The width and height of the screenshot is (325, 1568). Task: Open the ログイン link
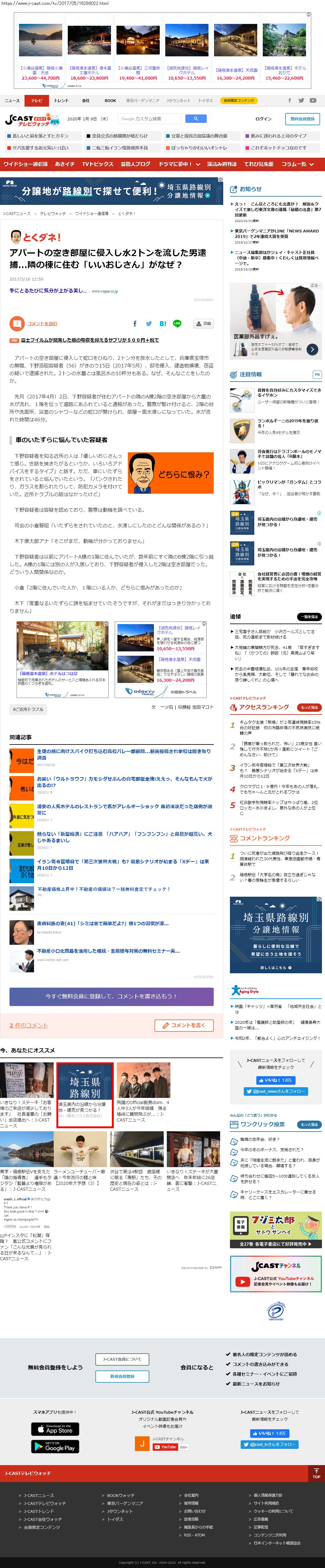[263, 119]
